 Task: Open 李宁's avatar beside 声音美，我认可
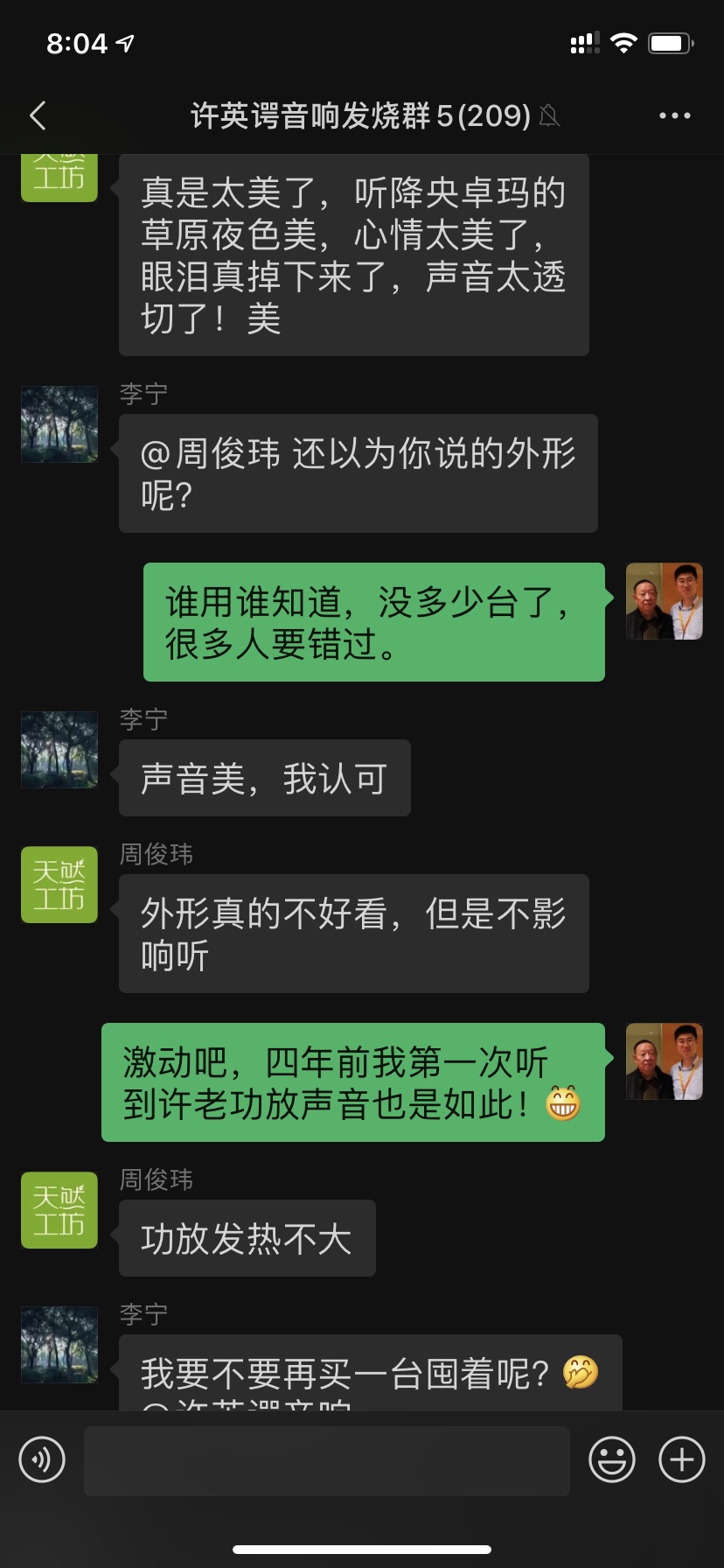coord(59,750)
